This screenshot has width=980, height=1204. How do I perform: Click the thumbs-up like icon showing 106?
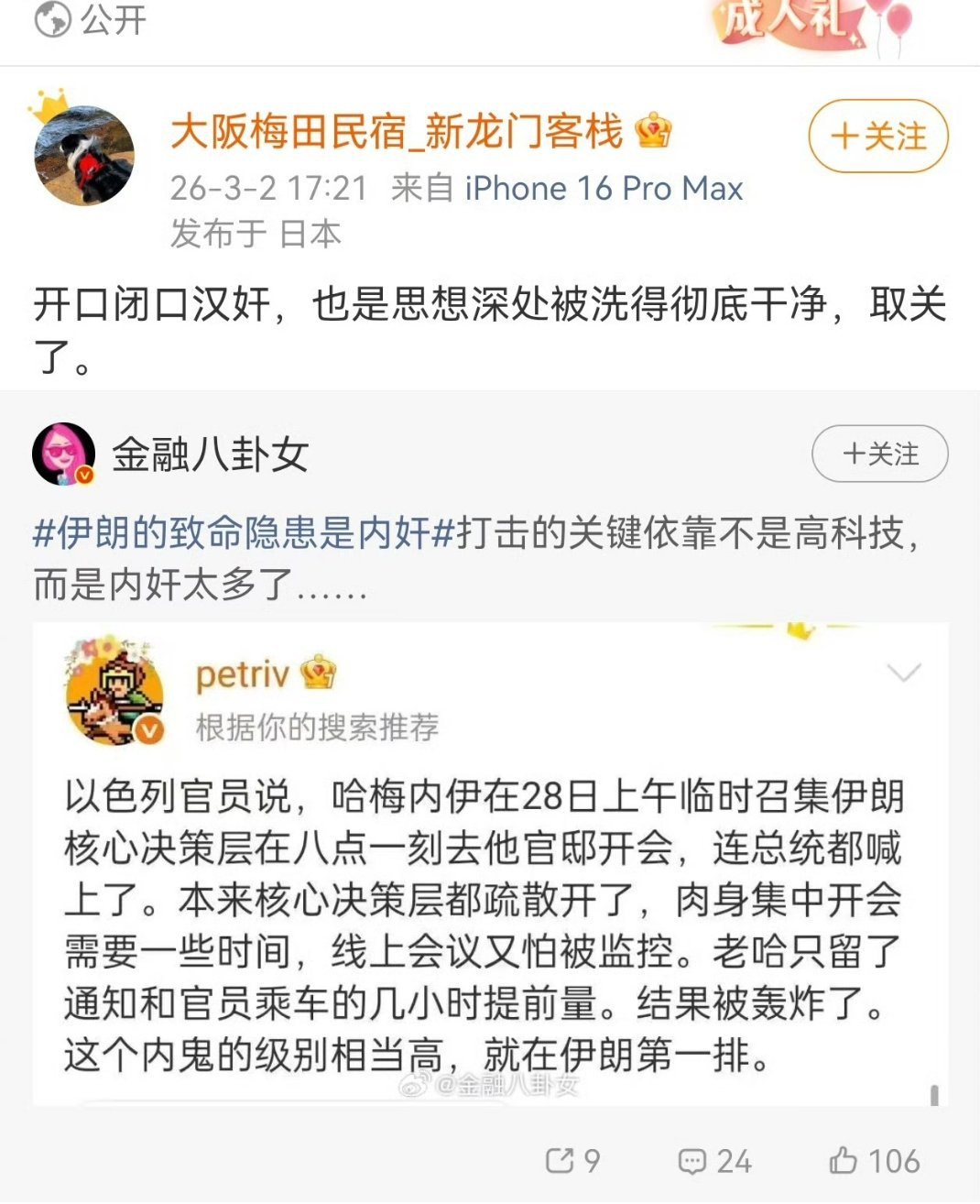[x=843, y=1159]
